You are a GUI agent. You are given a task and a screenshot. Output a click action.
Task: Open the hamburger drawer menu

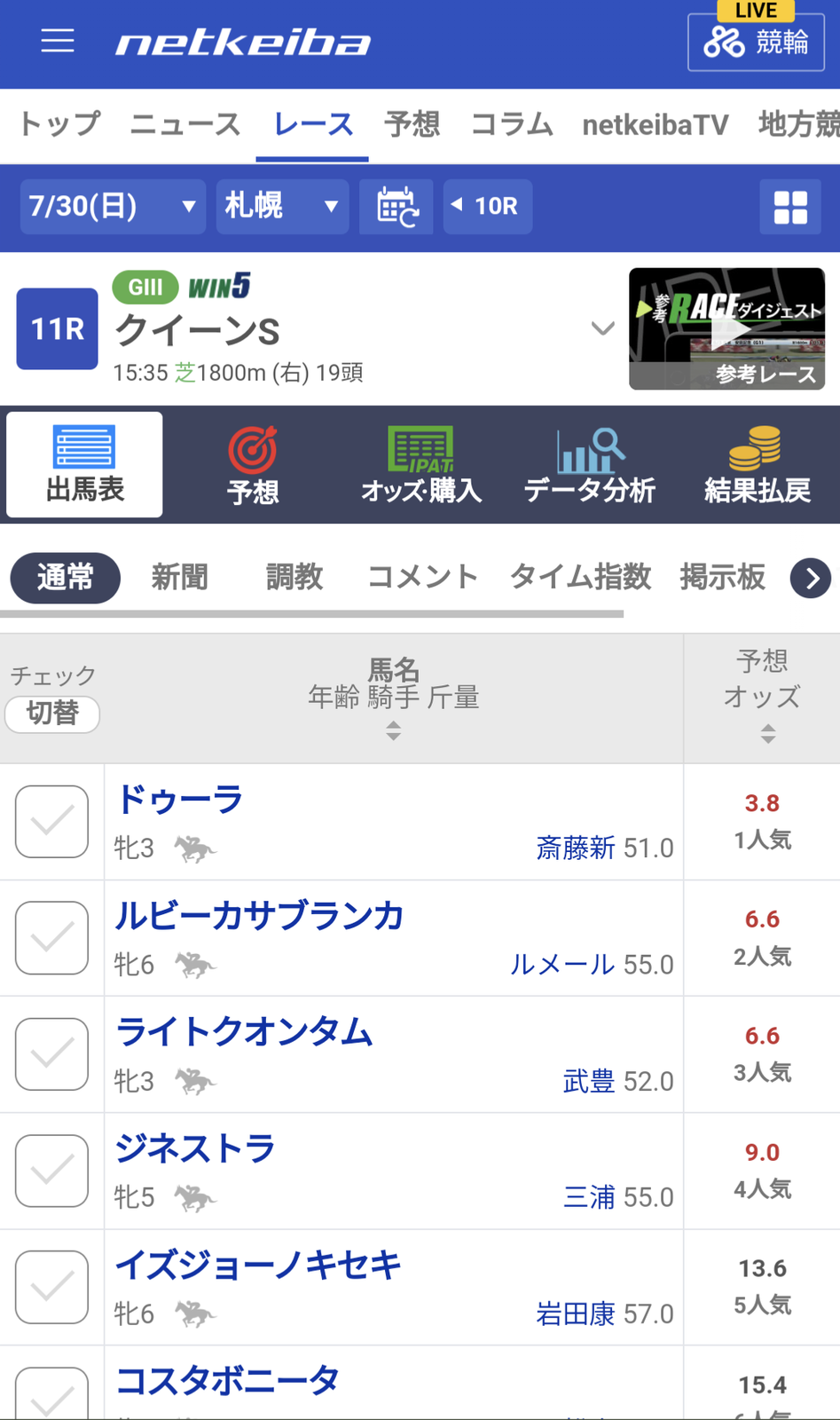click(x=58, y=41)
